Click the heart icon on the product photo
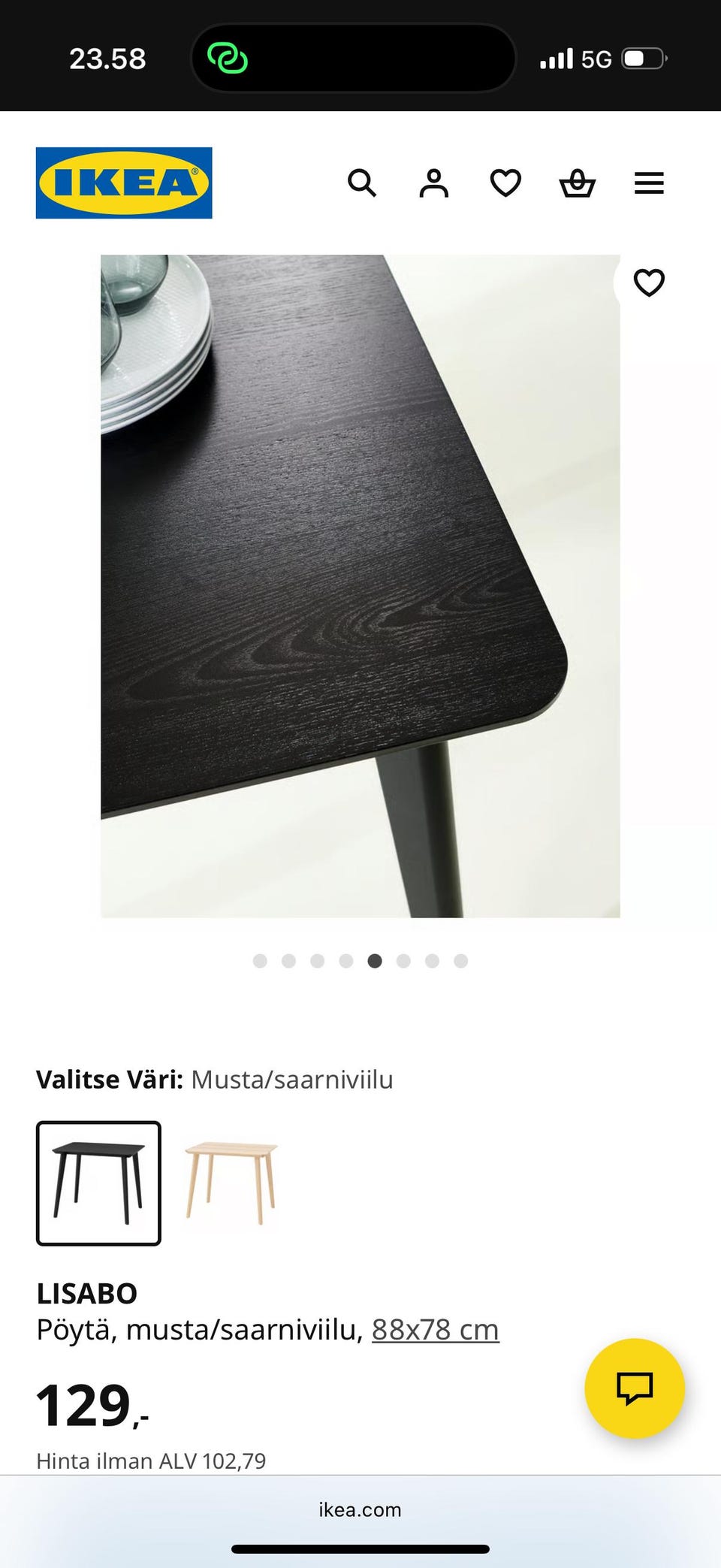The image size is (721, 1568). [648, 282]
